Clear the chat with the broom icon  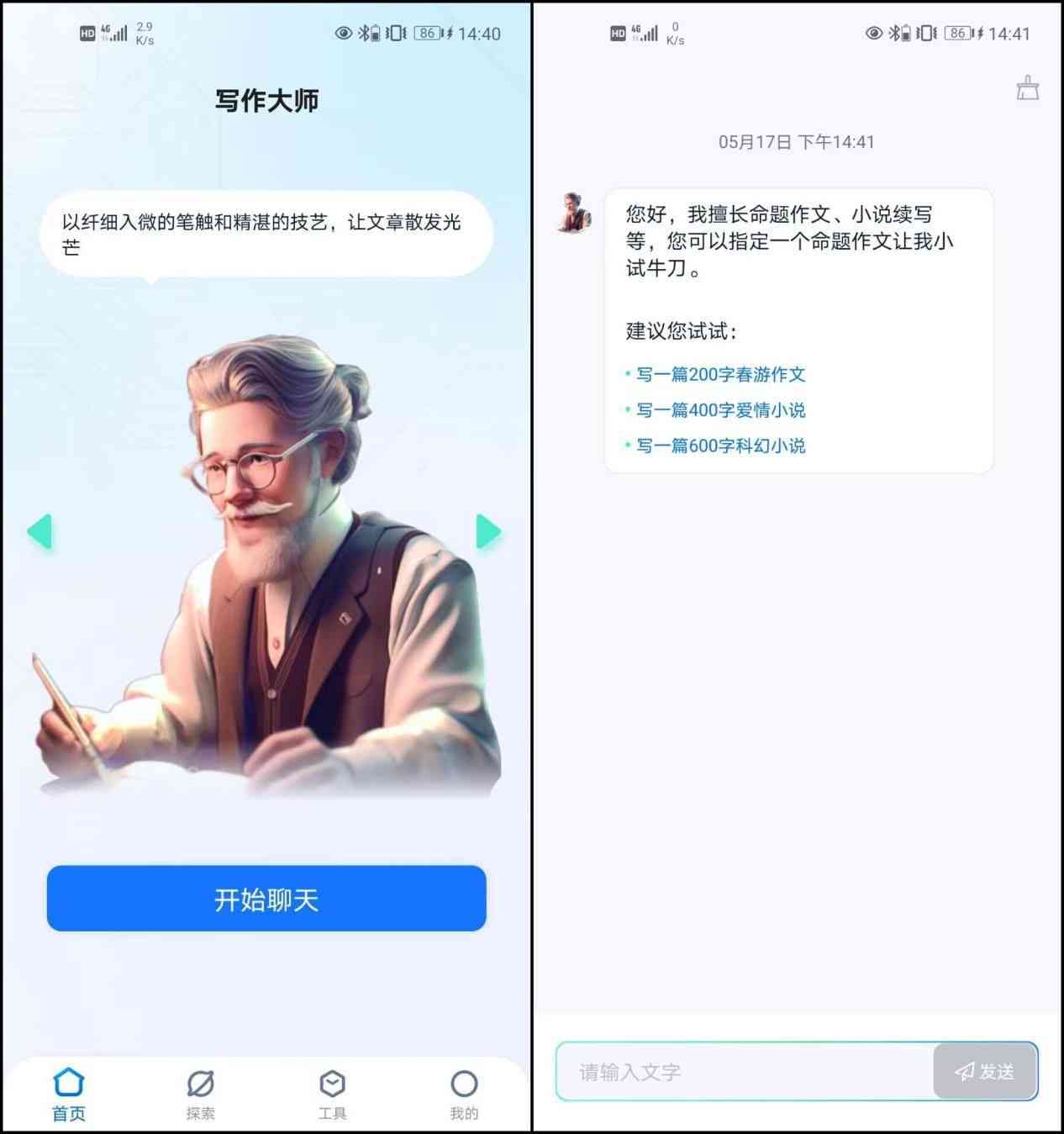1027,88
